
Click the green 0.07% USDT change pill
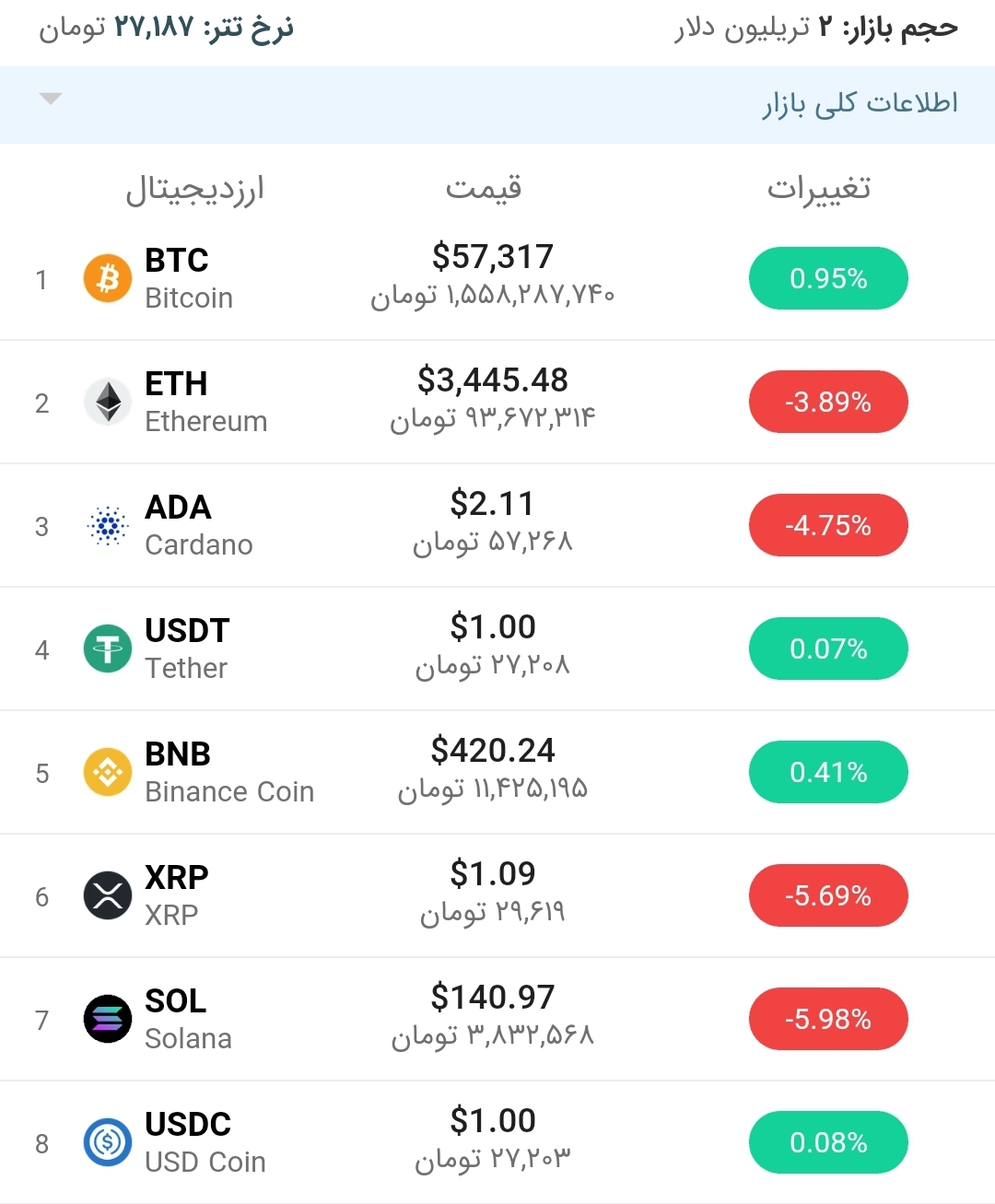(x=827, y=648)
